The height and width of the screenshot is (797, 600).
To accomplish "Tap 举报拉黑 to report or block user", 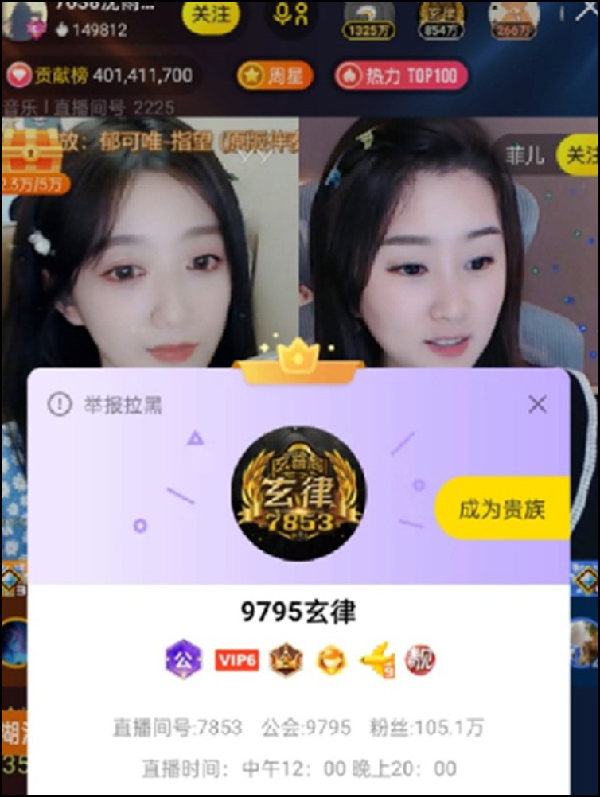I will point(106,404).
